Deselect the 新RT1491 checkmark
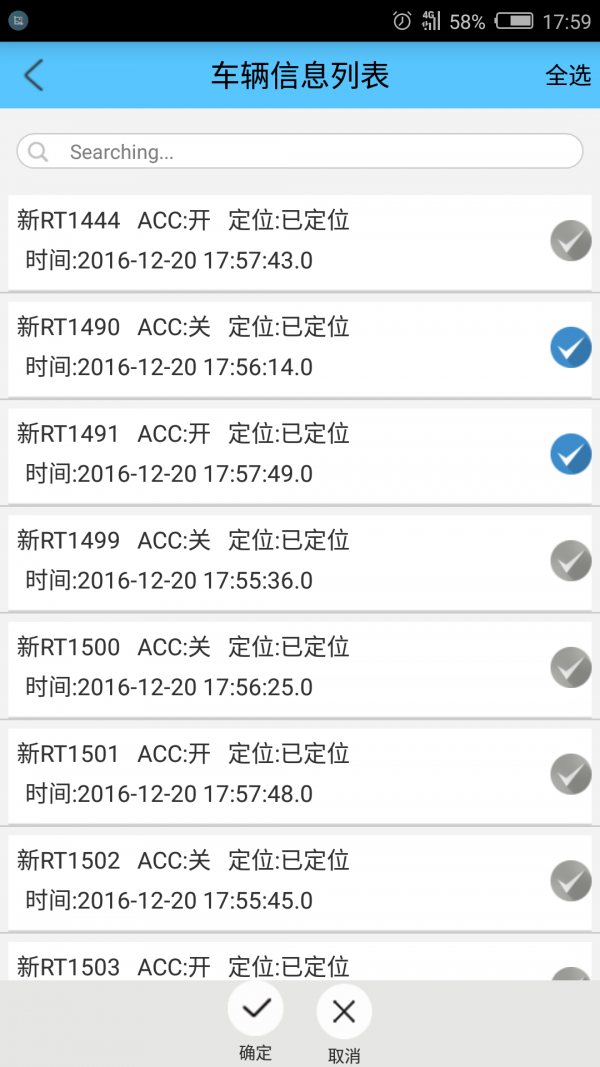 pyautogui.click(x=571, y=454)
